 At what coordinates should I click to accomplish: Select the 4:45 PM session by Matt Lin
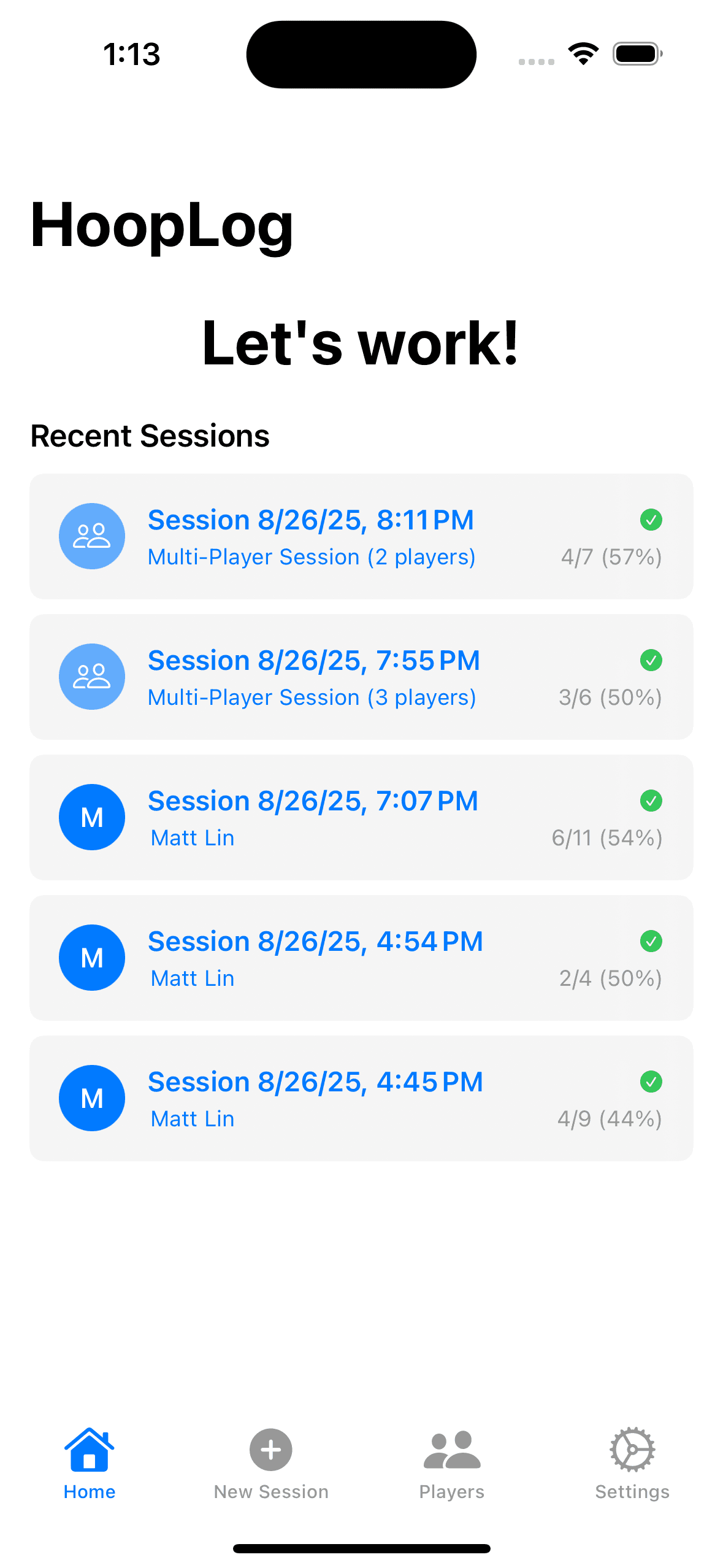(361, 1098)
